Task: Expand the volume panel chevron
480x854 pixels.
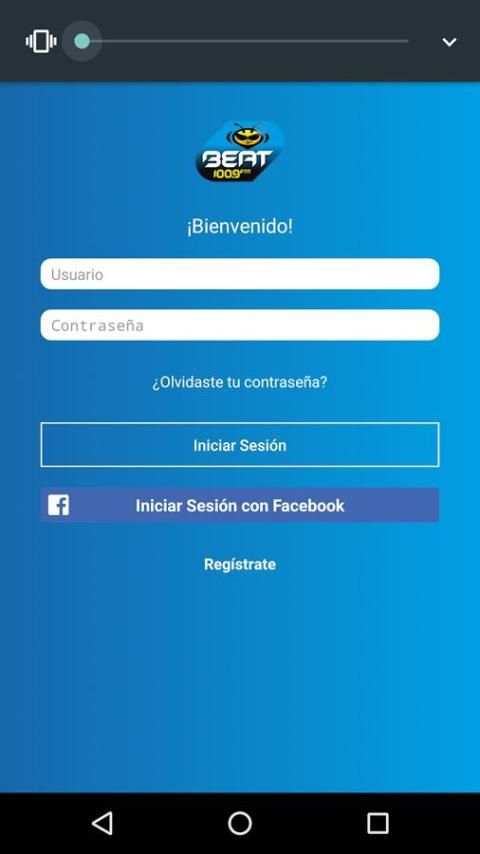Action: (449, 42)
